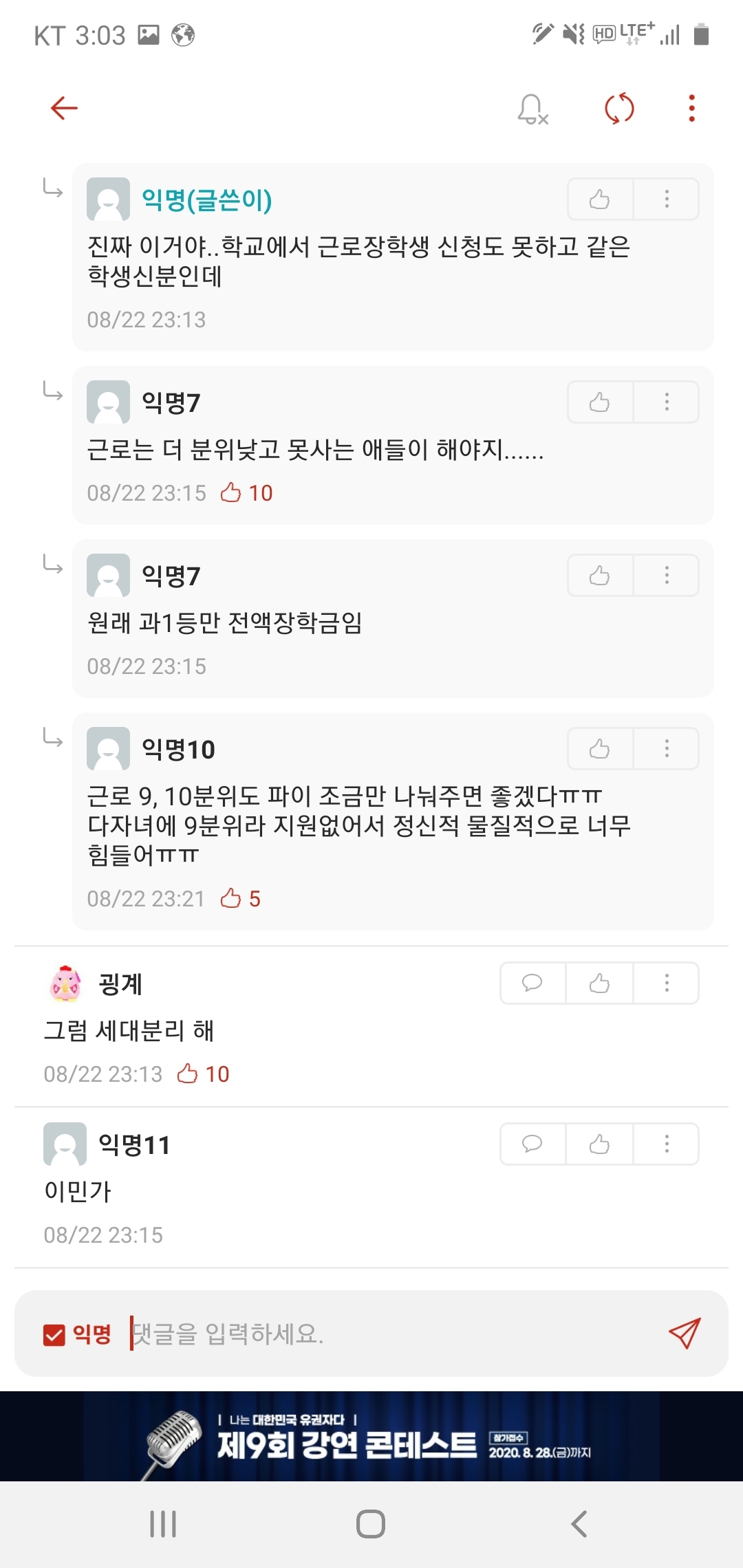Open the post overflow menu

click(691, 108)
